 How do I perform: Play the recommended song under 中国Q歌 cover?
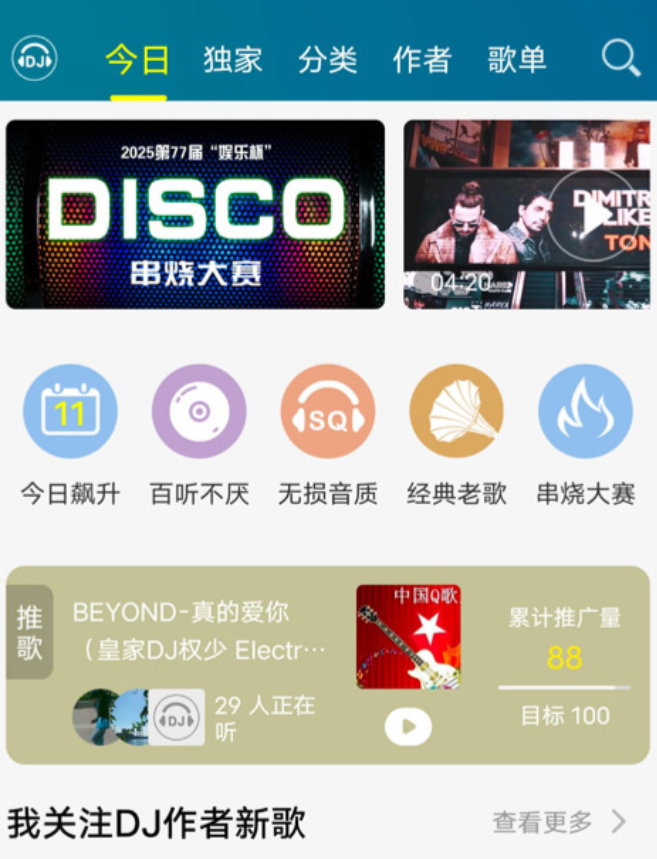pos(408,727)
